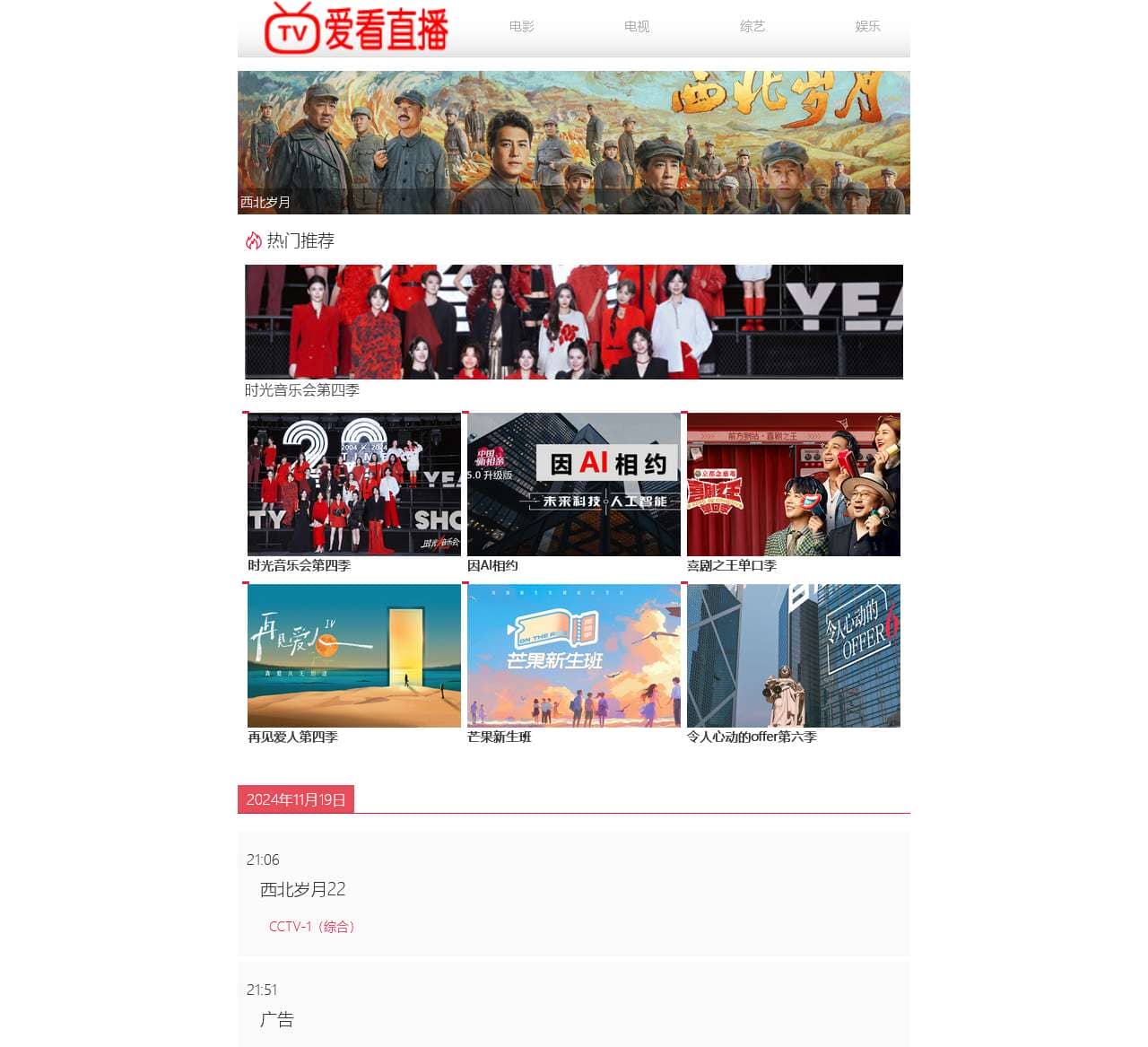The image size is (1148, 1047).
Task: View 令人心动的offer第六季 card
Action: [x=793, y=656]
